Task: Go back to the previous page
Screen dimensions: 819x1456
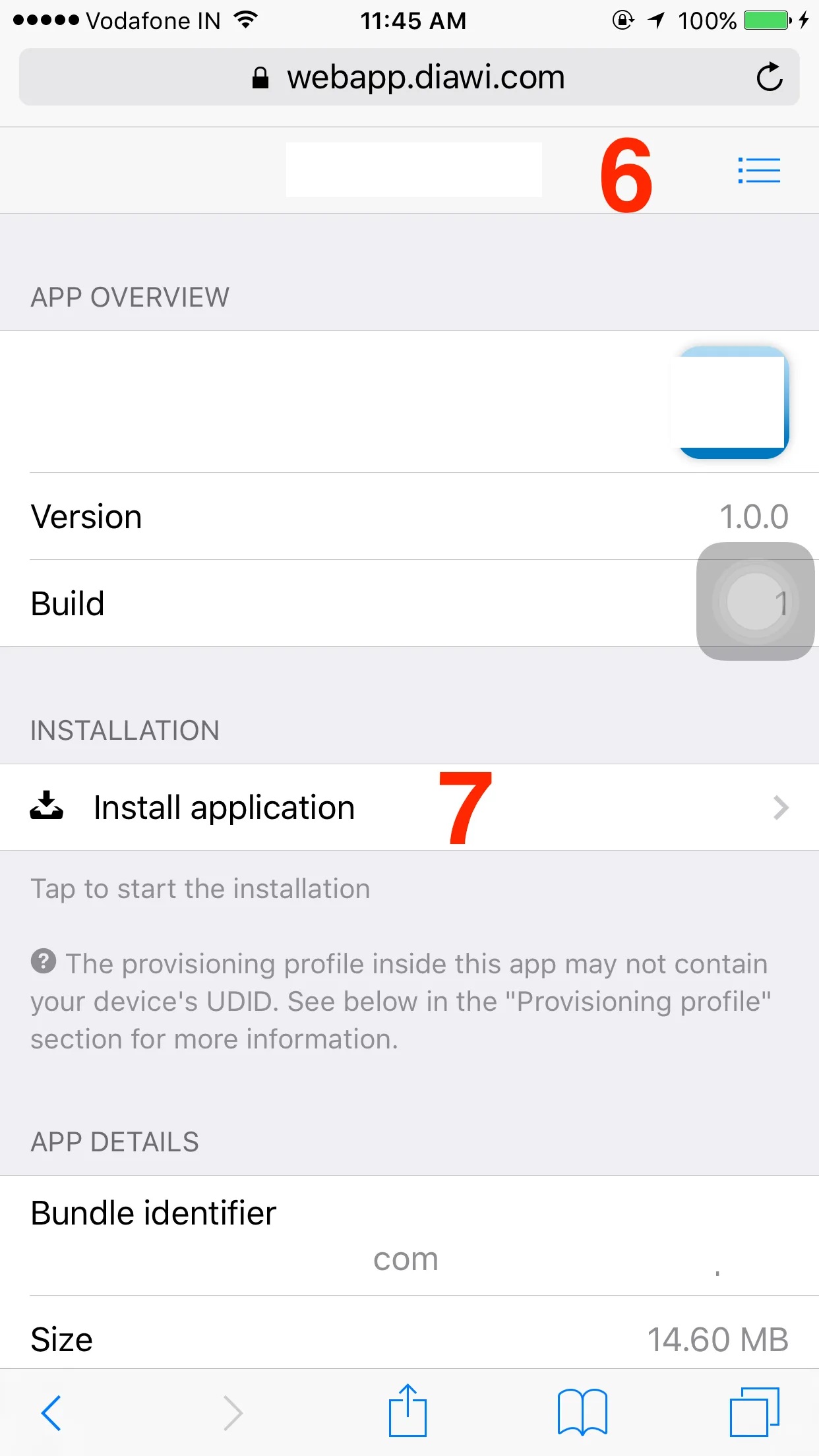Action: (x=51, y=1412)
